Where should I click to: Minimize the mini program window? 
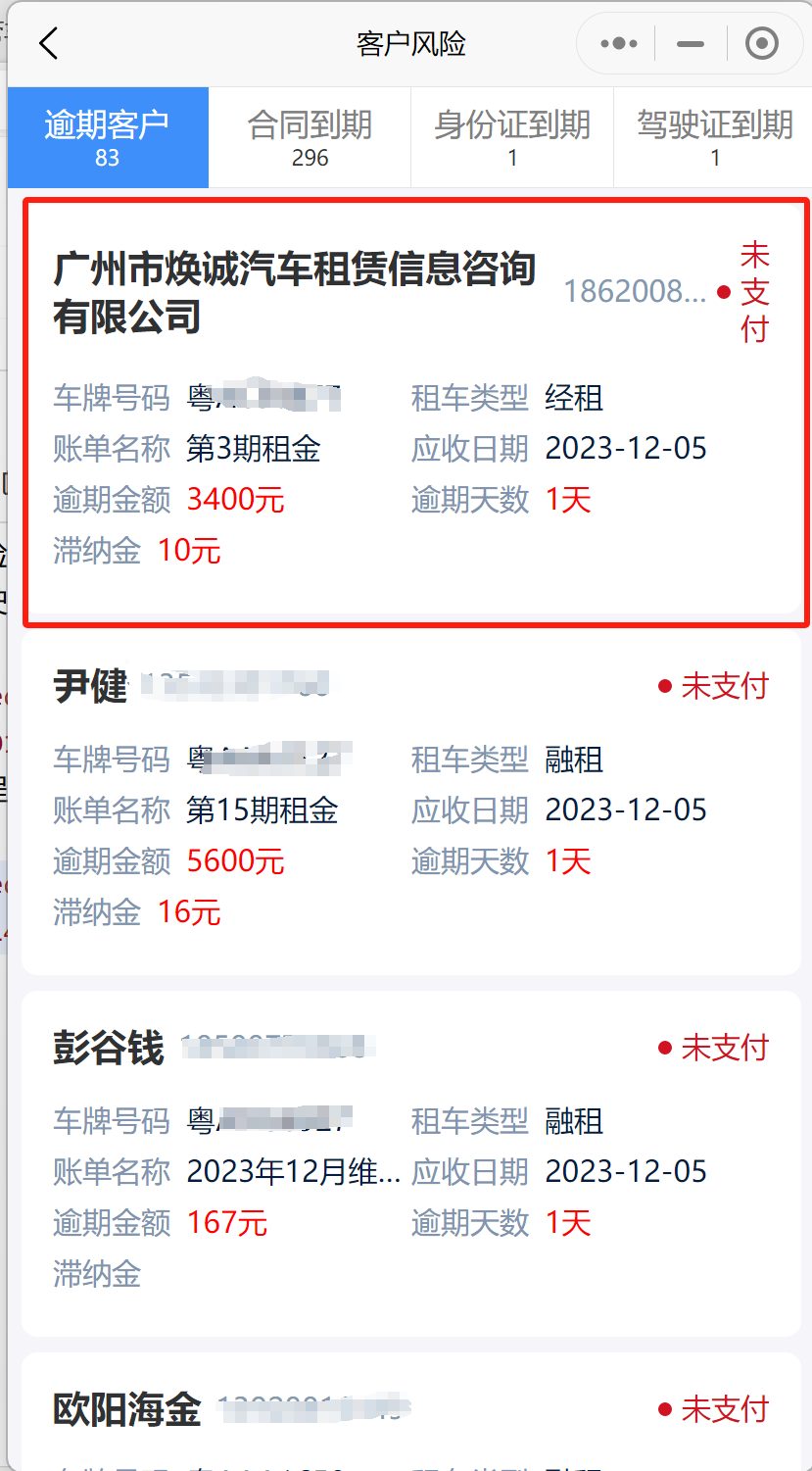691,44
